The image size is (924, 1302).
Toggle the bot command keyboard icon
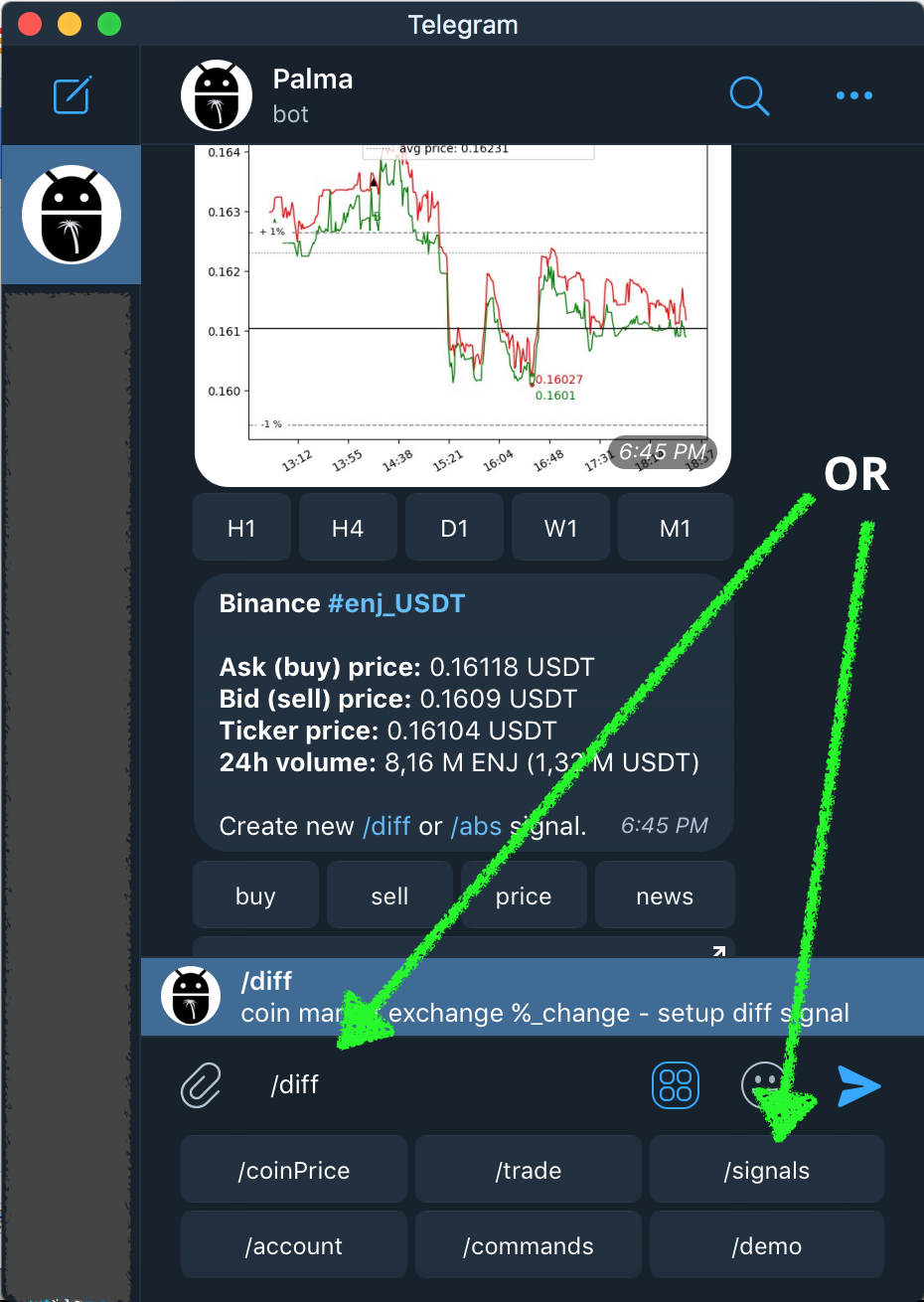point(676,1084)
